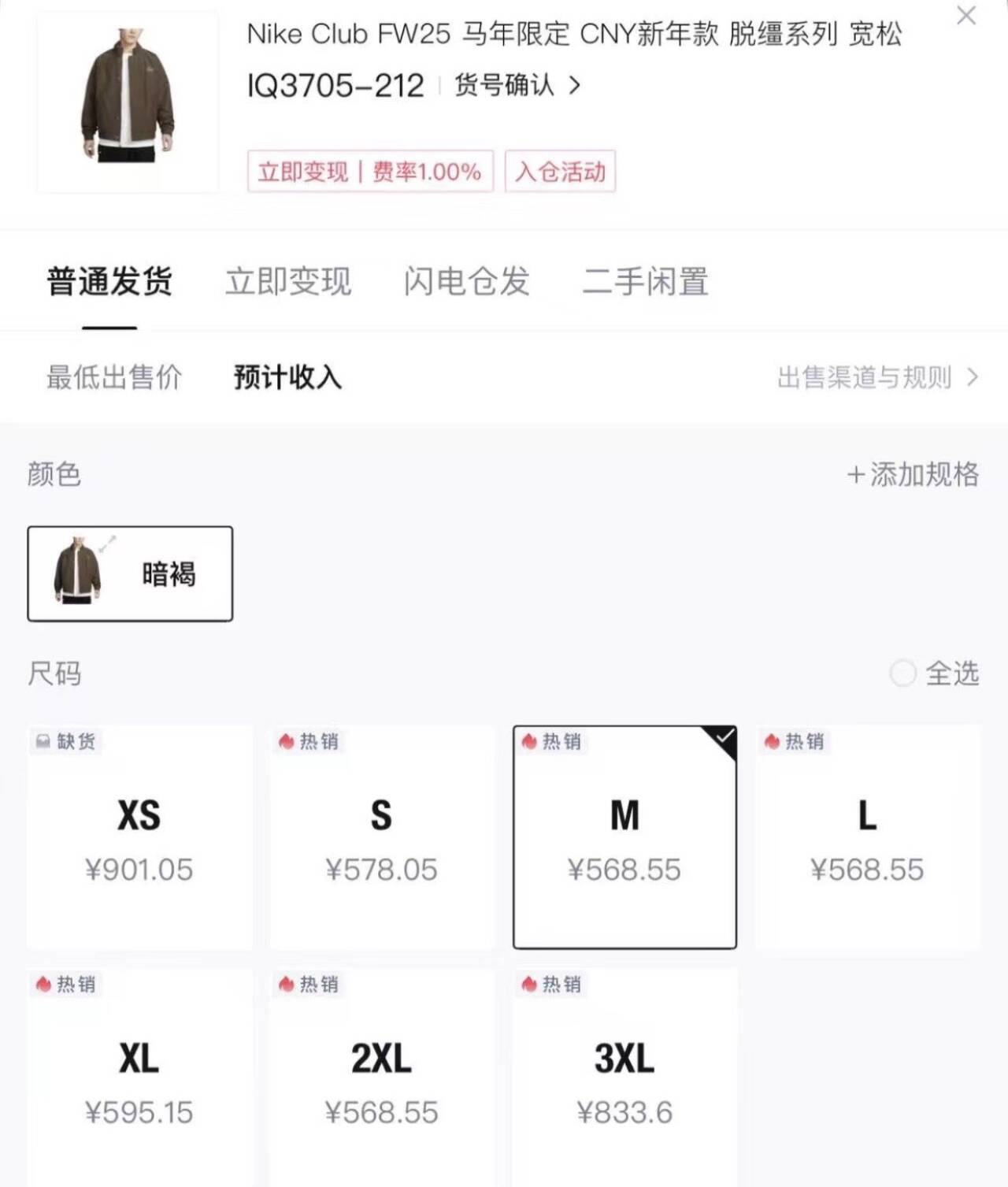Pick size 3XL
Screen dimensions: 1008x1187
[624, 1079]
